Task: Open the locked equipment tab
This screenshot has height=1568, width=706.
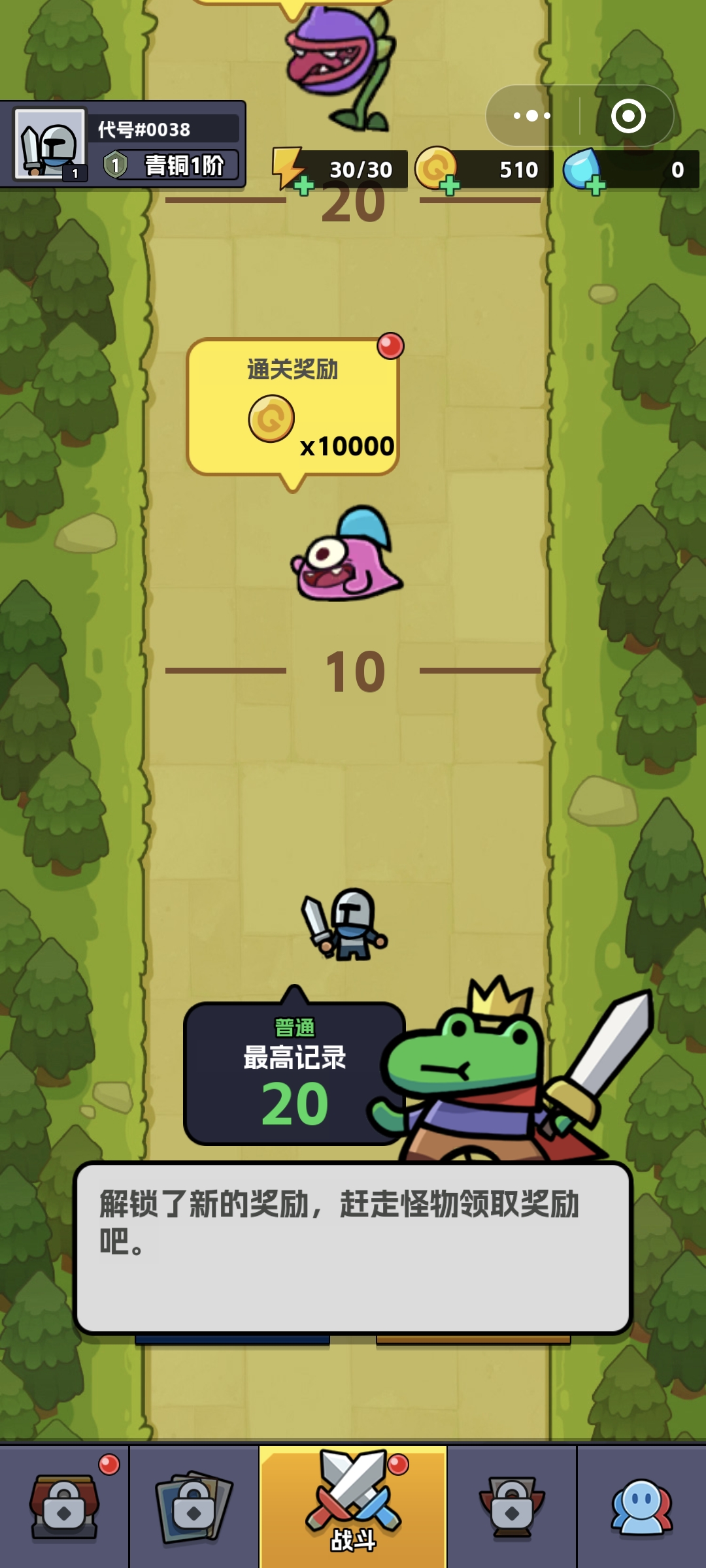Action: point(512,1506)
